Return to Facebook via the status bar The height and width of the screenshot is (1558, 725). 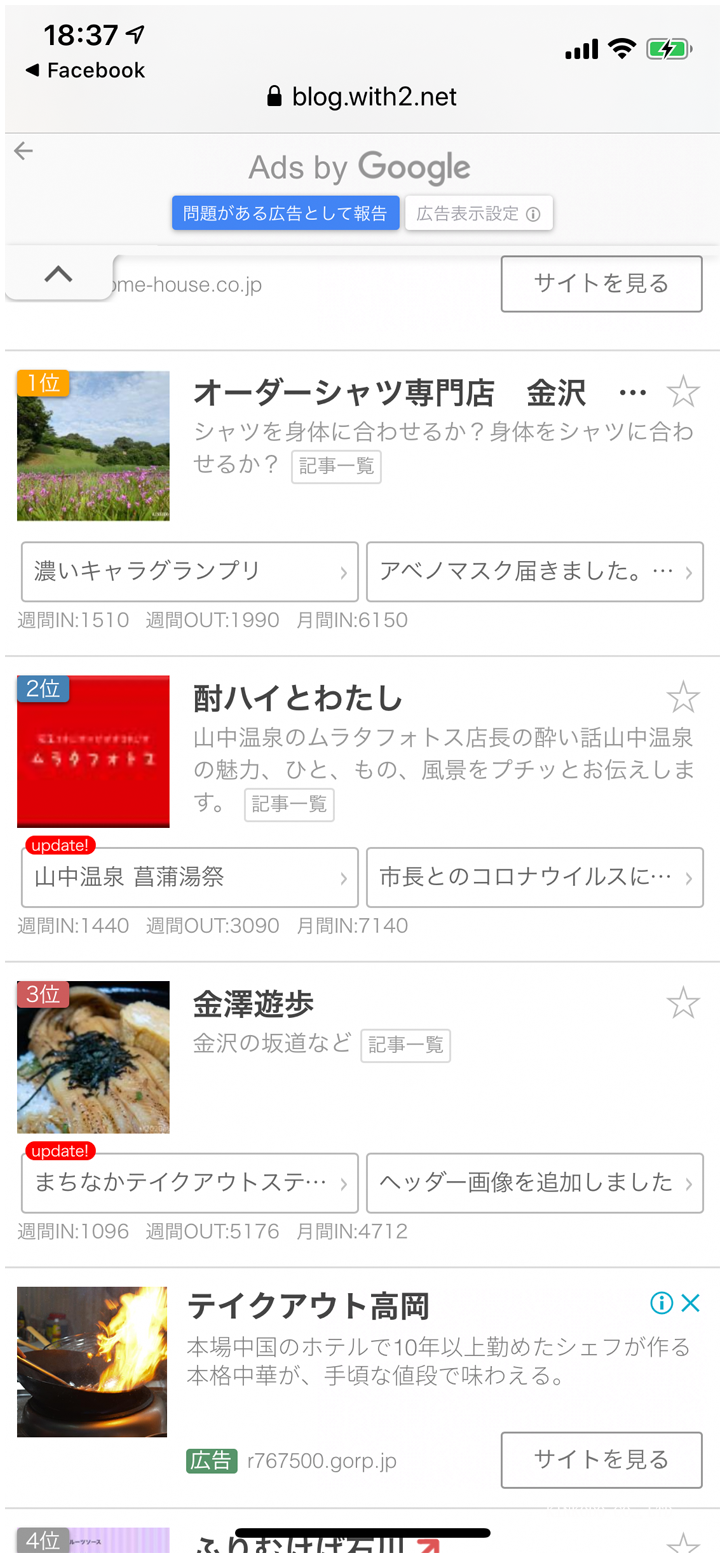click(x=83, y=71)
